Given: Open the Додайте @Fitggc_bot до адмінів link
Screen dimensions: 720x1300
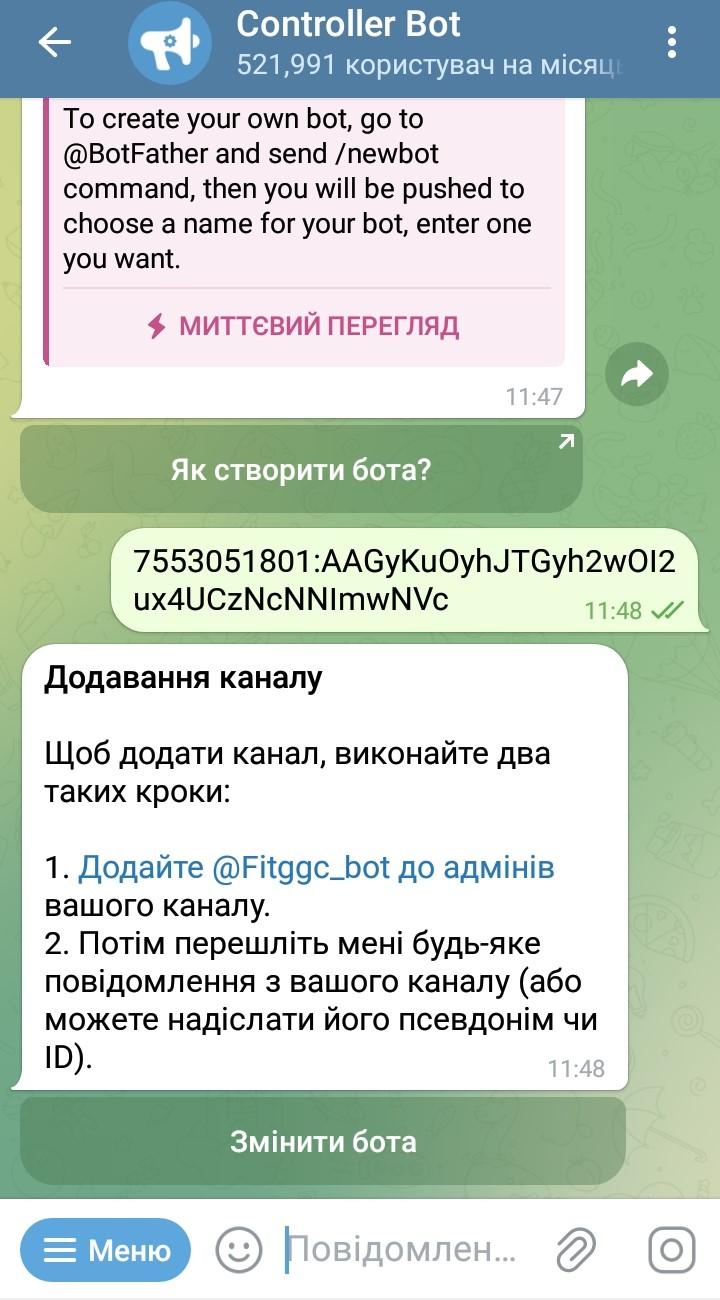Looking at the screenshot, I should (x=316, y=868).
